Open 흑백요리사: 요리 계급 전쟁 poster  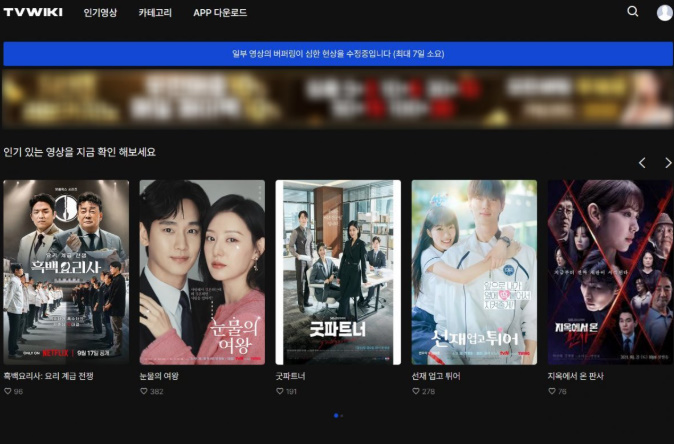66,272
